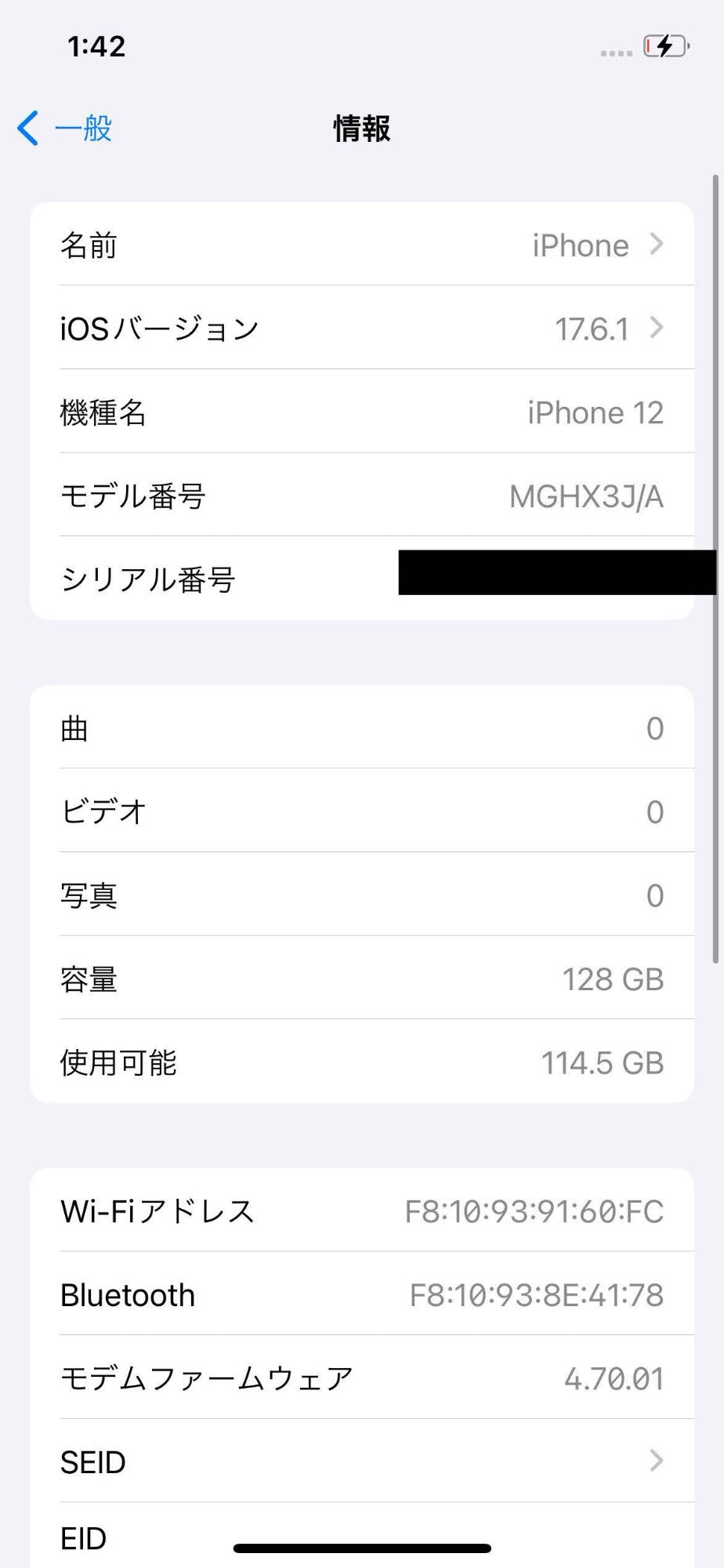Tap the chevron next to iPhone name
This screenshot has height=1568, width=724.
pos(657,245)
